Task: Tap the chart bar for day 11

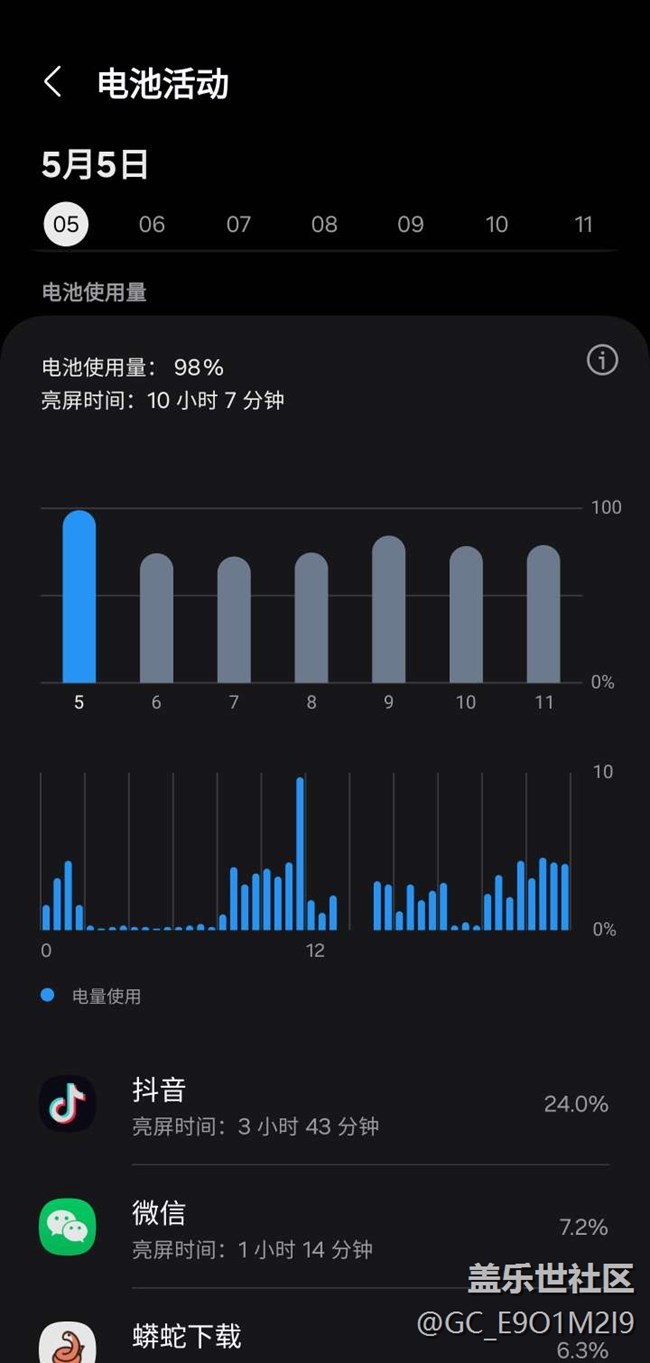Action: 544,614
